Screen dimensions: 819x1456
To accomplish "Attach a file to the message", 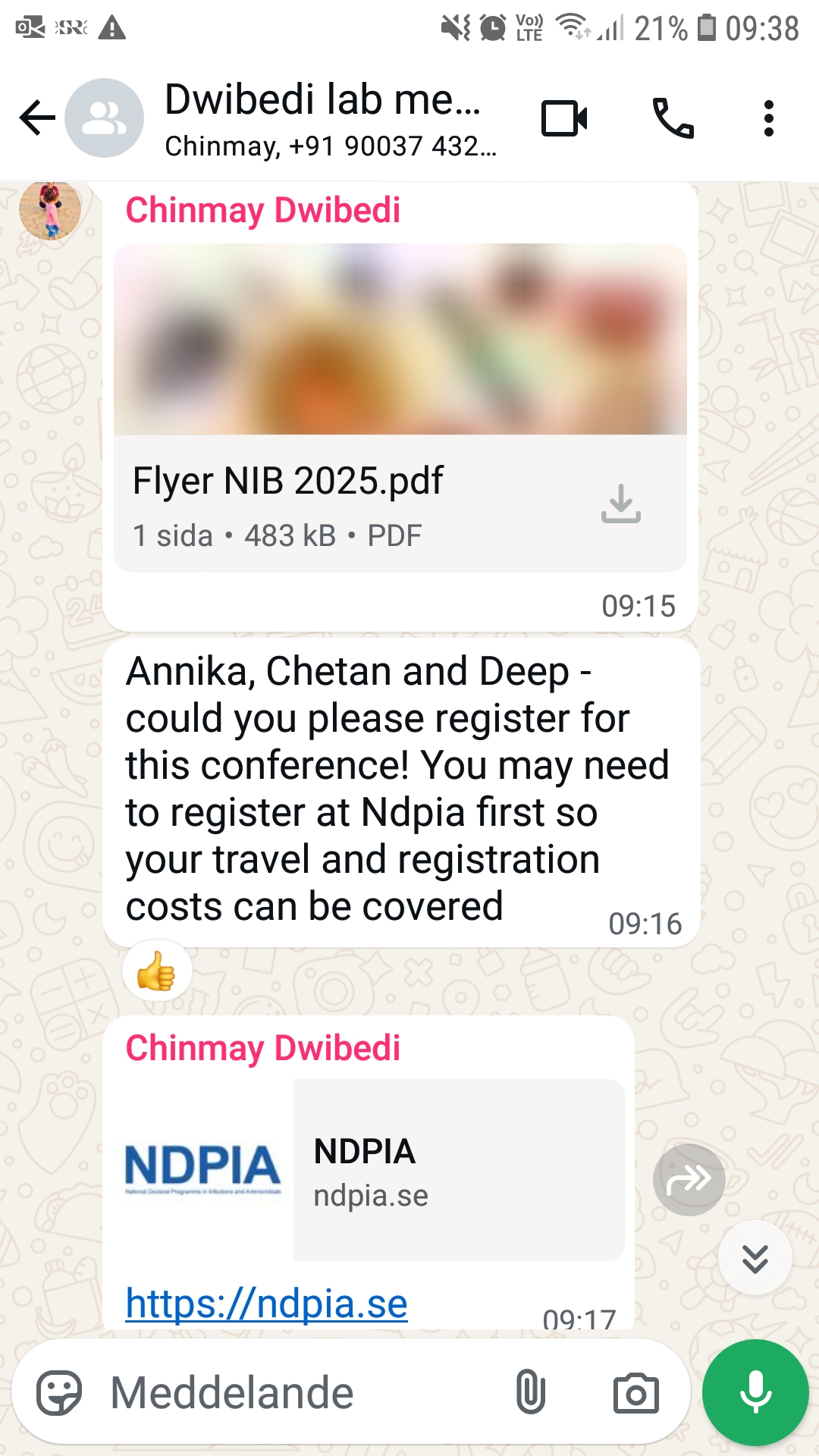I will coord(530,1393).
